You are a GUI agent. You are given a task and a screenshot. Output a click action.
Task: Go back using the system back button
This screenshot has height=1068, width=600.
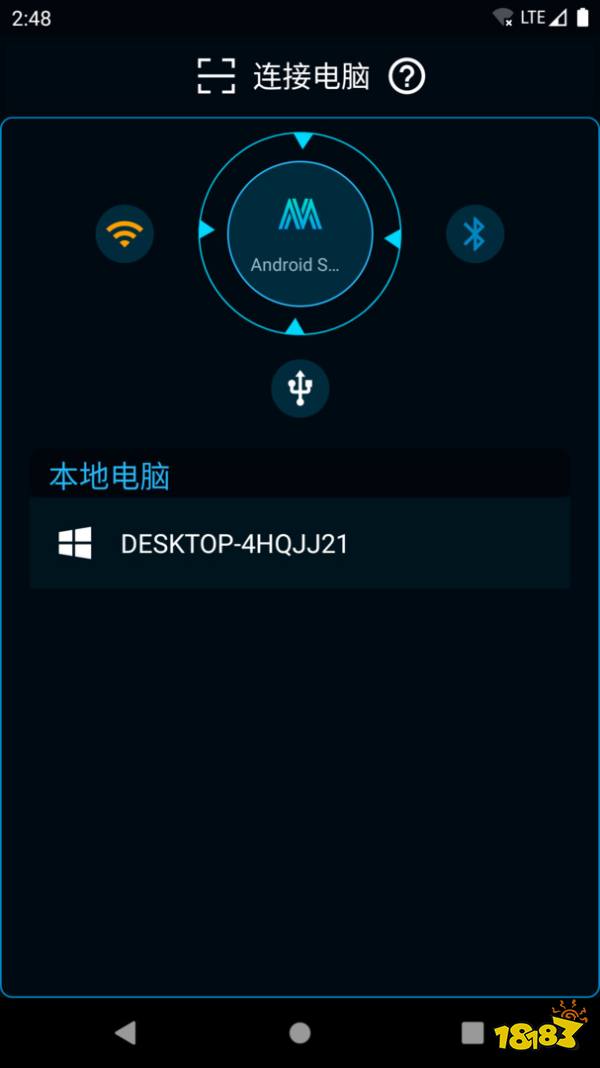pyautogui.click(x=125, y=1033)
